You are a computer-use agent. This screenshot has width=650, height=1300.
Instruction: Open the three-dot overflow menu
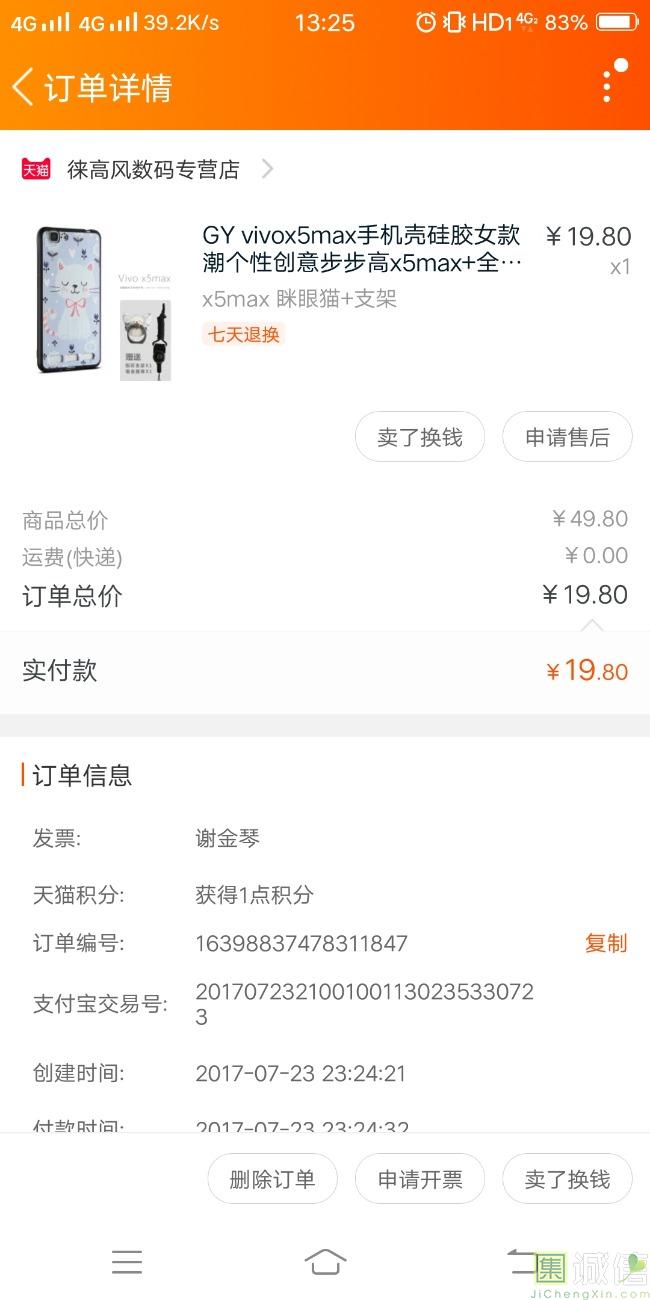(x=607, y=87)
